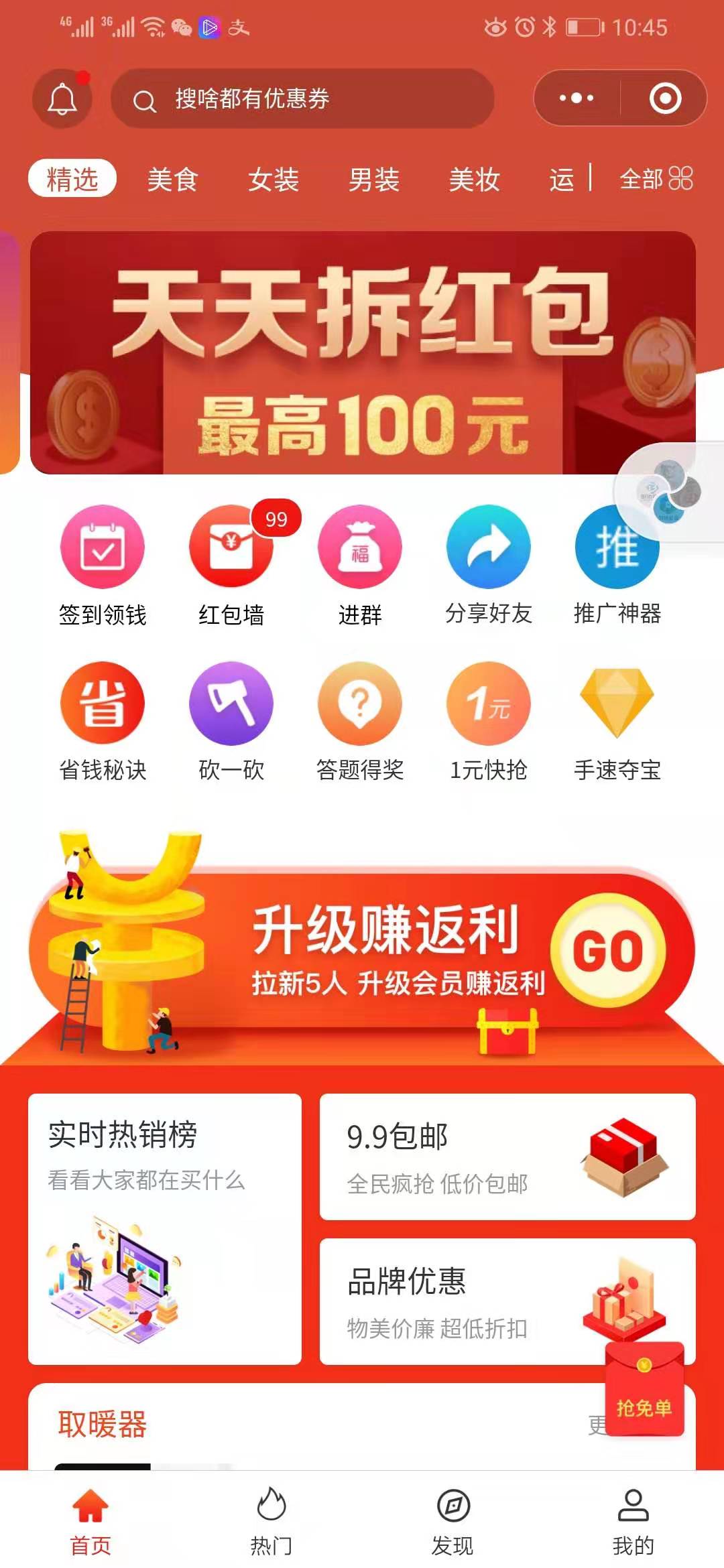Open the 天天拆红包 banner

(x=362, y=352)
